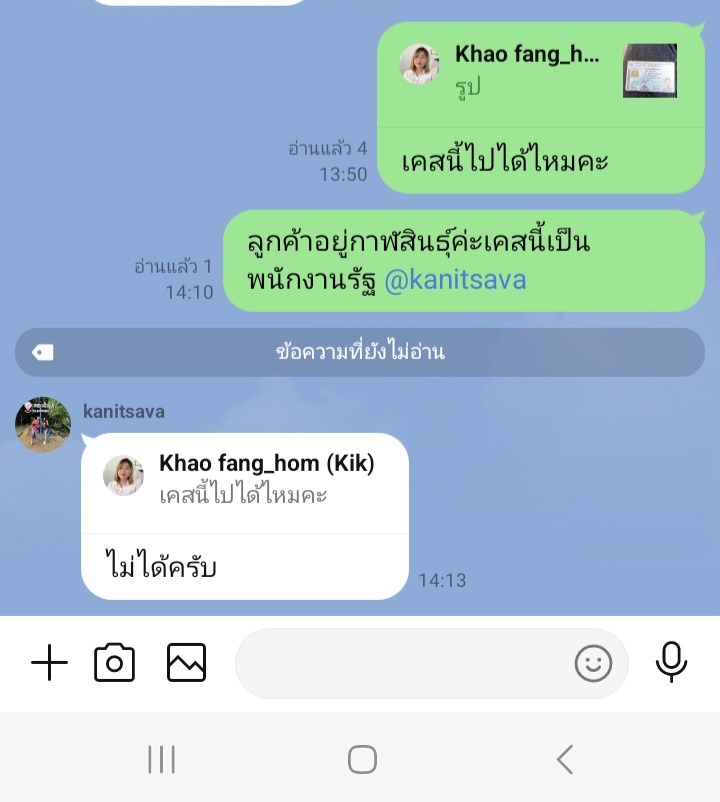
Task: Open kanitsava's profile picture
Action: click(43, 424)
